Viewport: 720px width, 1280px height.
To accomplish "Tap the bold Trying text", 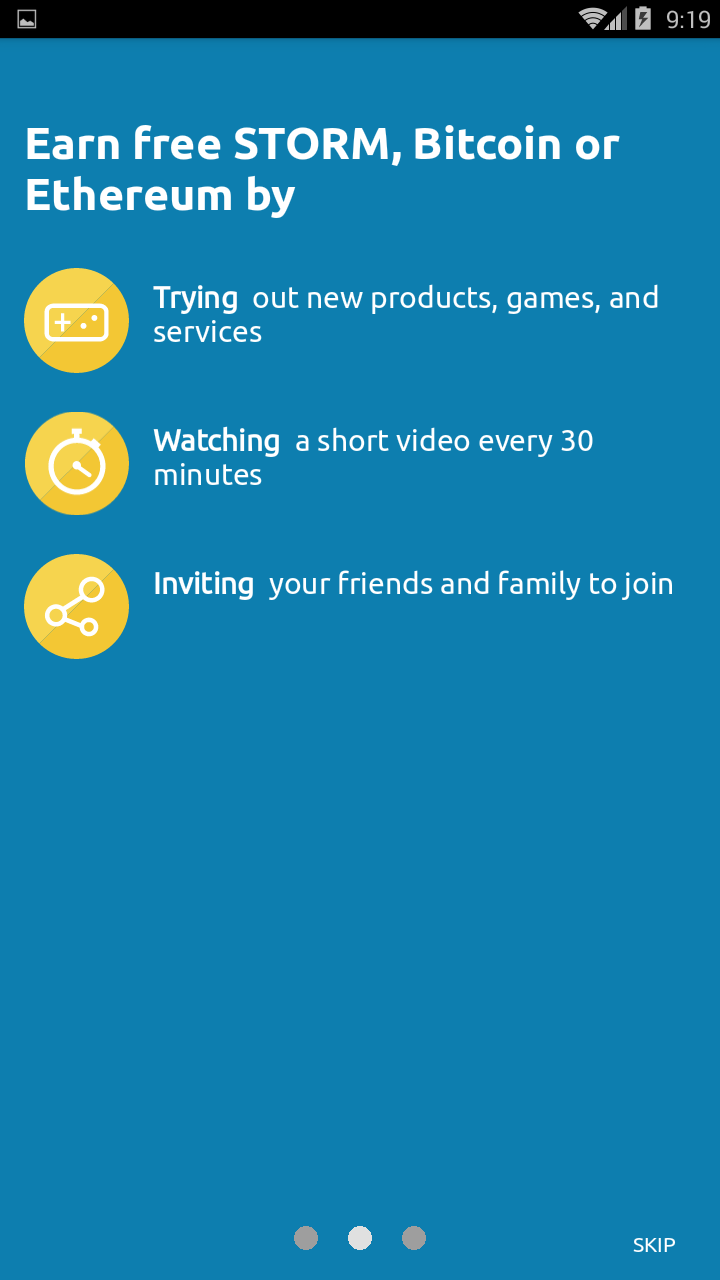I will (x=195, y=297).
